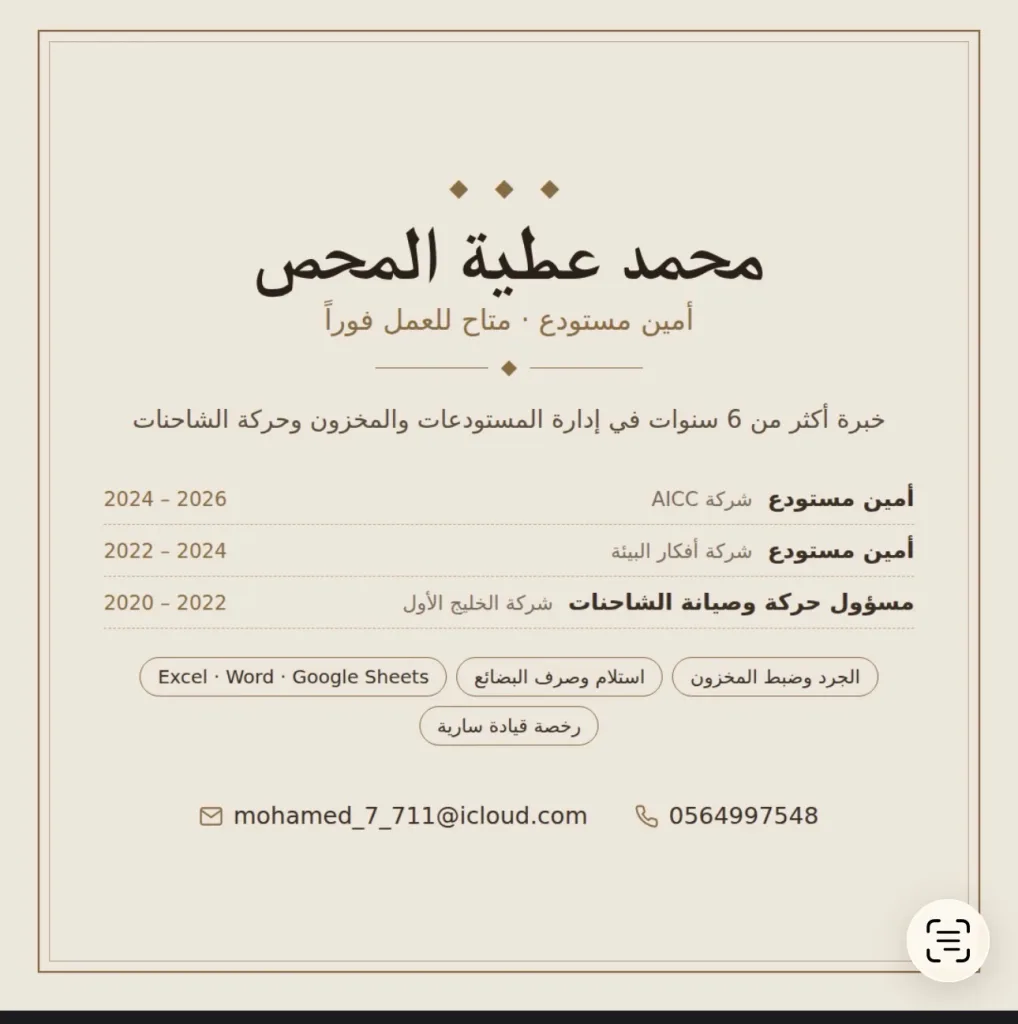Tap the text recognition scan button
The width and height of the screenshot is (1018, 1024).
(x=948, y=940)
